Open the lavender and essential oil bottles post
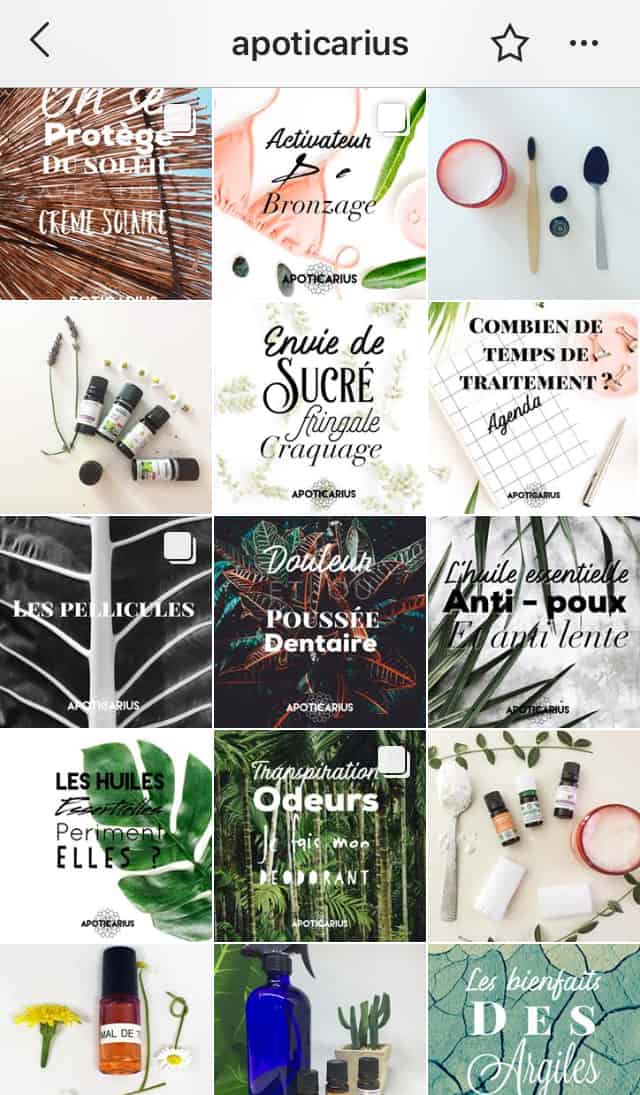640x1095 pixels. point(106,408)
